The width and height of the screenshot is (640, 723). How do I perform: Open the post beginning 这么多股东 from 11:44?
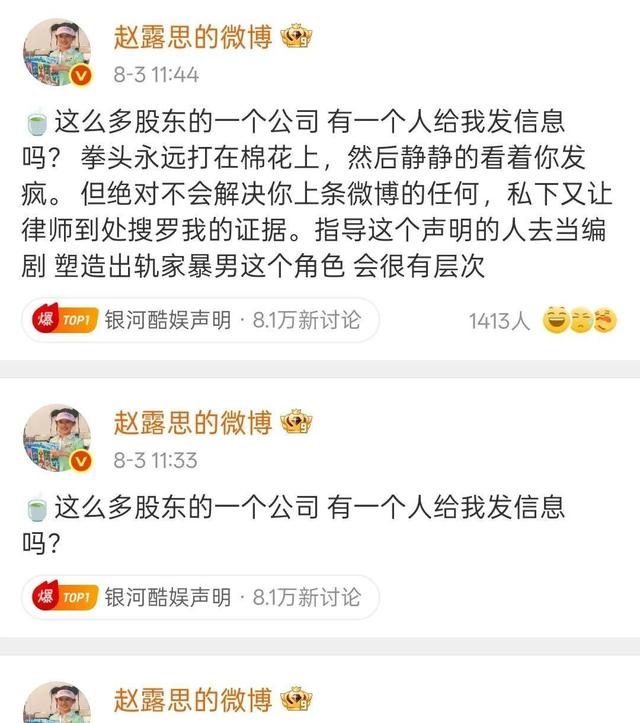coord(310,190)
